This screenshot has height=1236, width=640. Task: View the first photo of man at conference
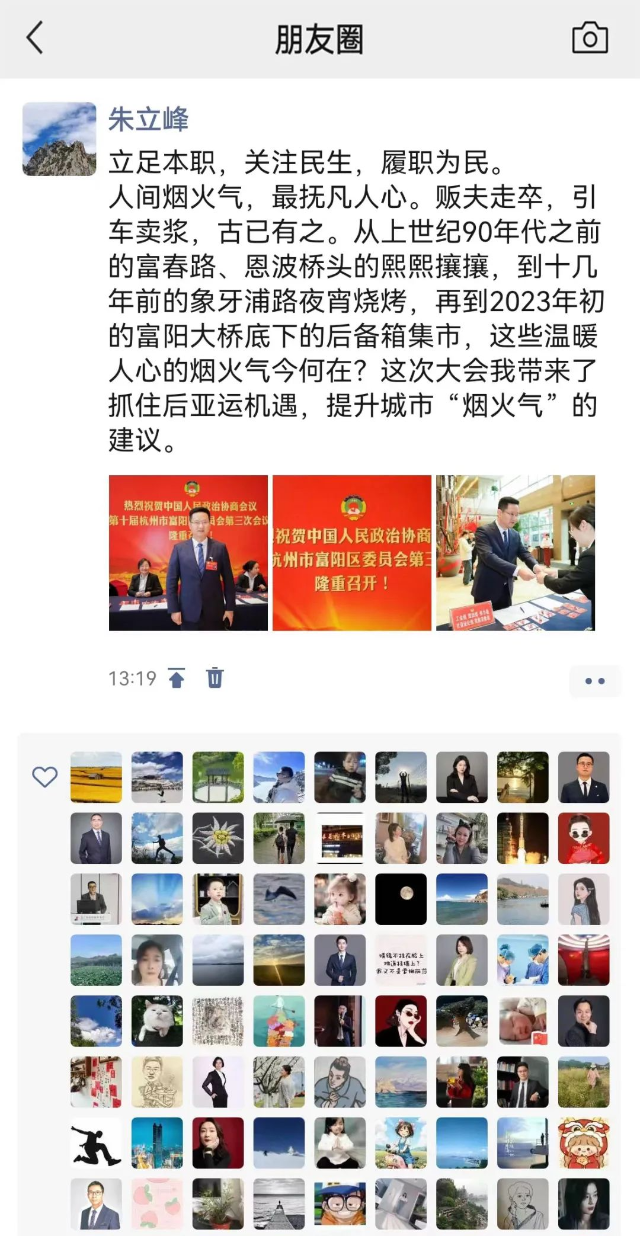[x=188, y=553]
